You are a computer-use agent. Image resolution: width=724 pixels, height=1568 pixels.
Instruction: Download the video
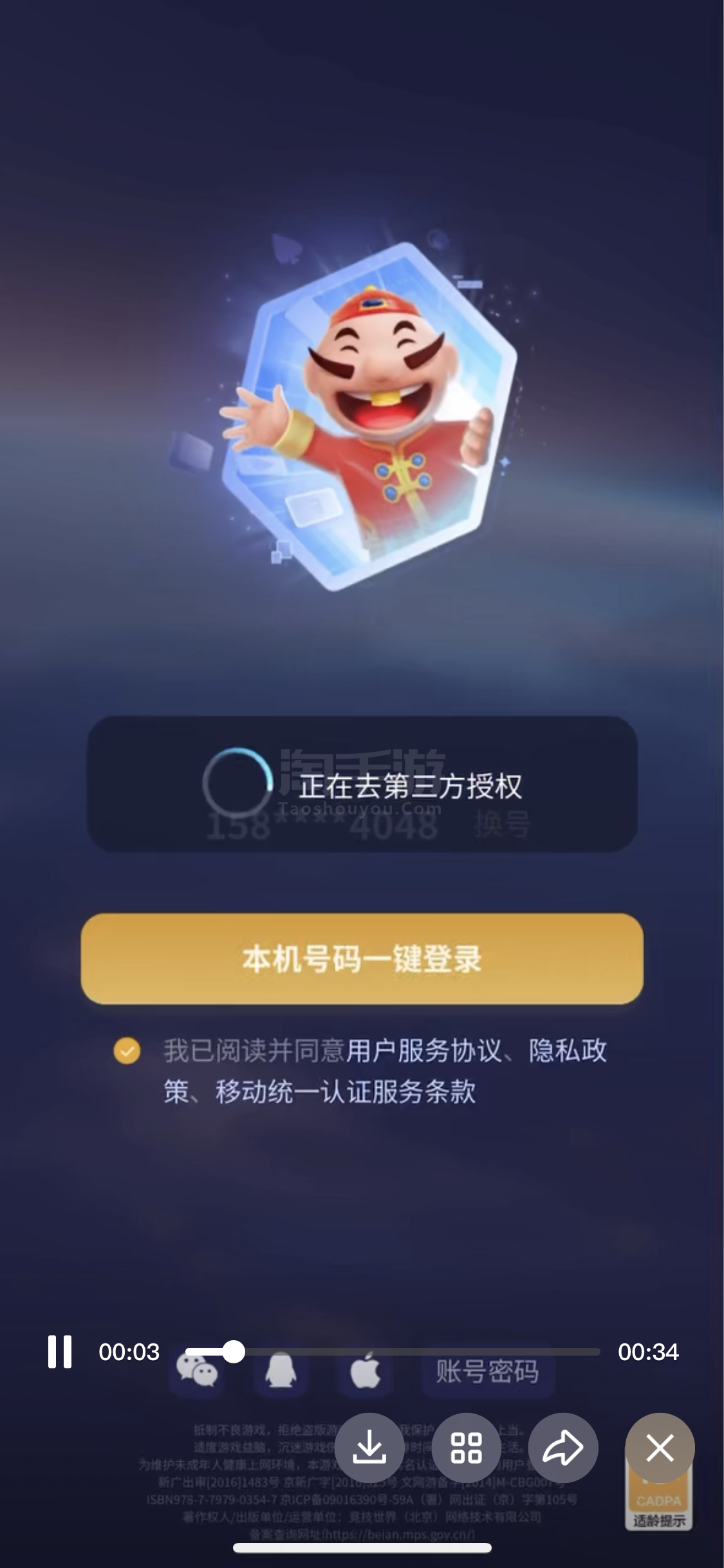(369, 1448)
